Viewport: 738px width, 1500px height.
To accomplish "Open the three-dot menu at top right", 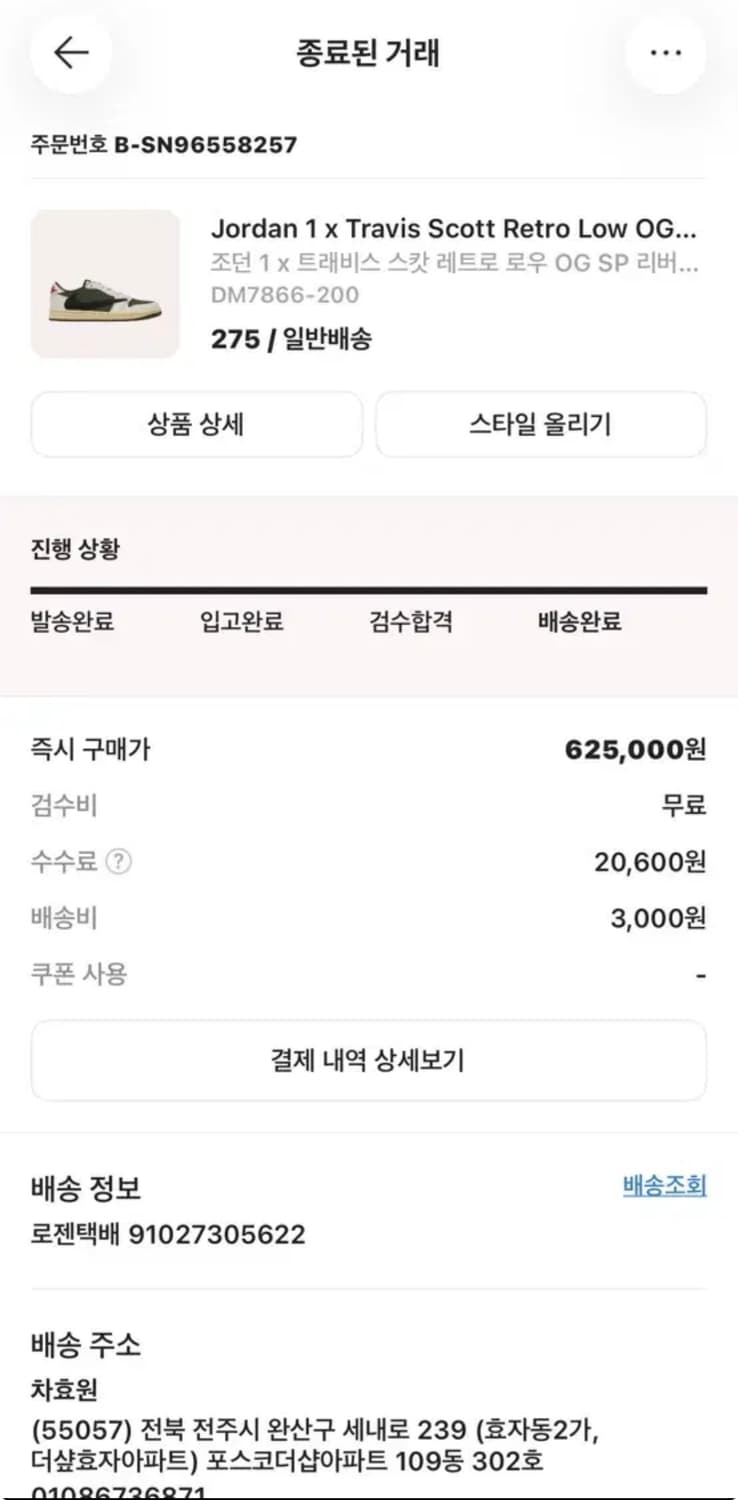I will [666, 53].
